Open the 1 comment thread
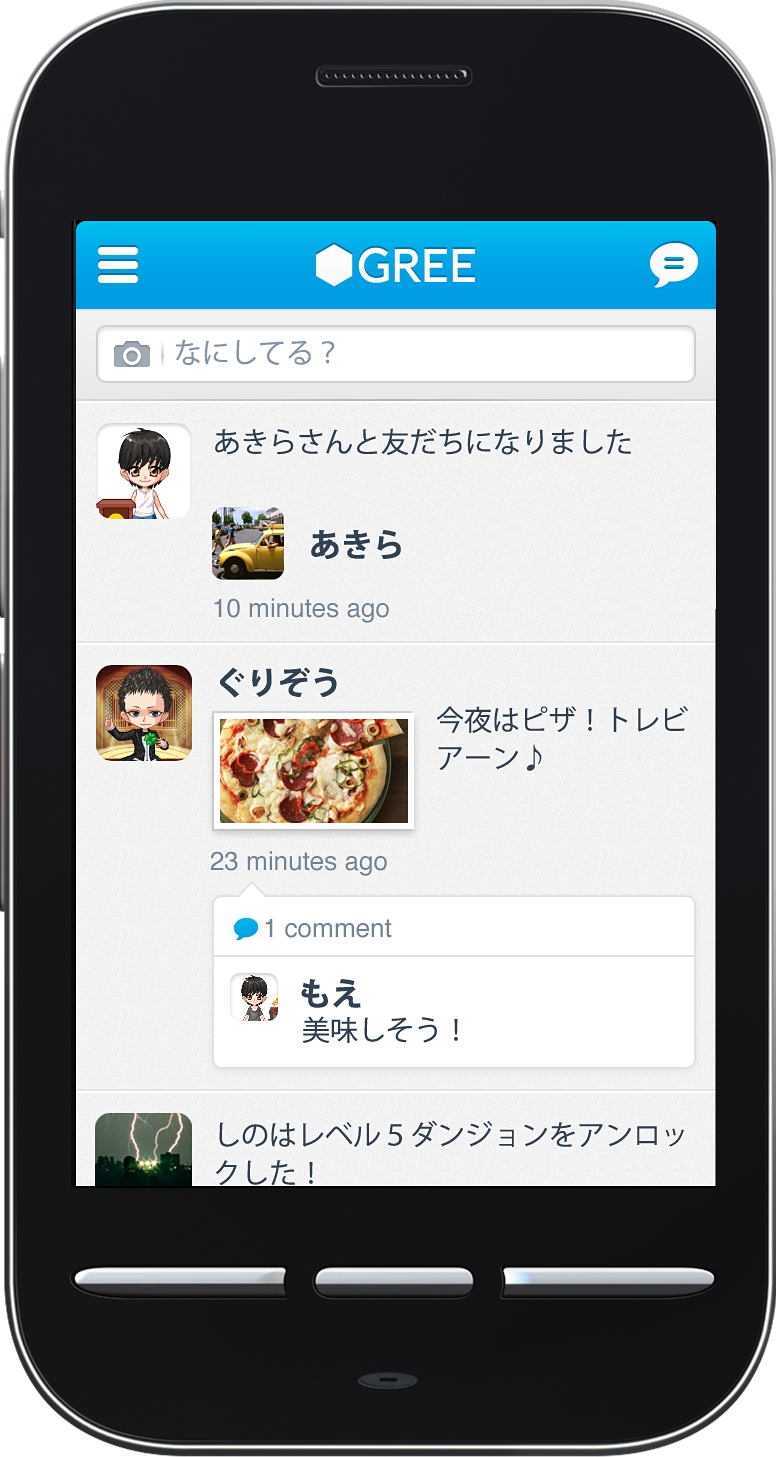Viewport: 776px width, 1457px height. [x=327, y=929]
